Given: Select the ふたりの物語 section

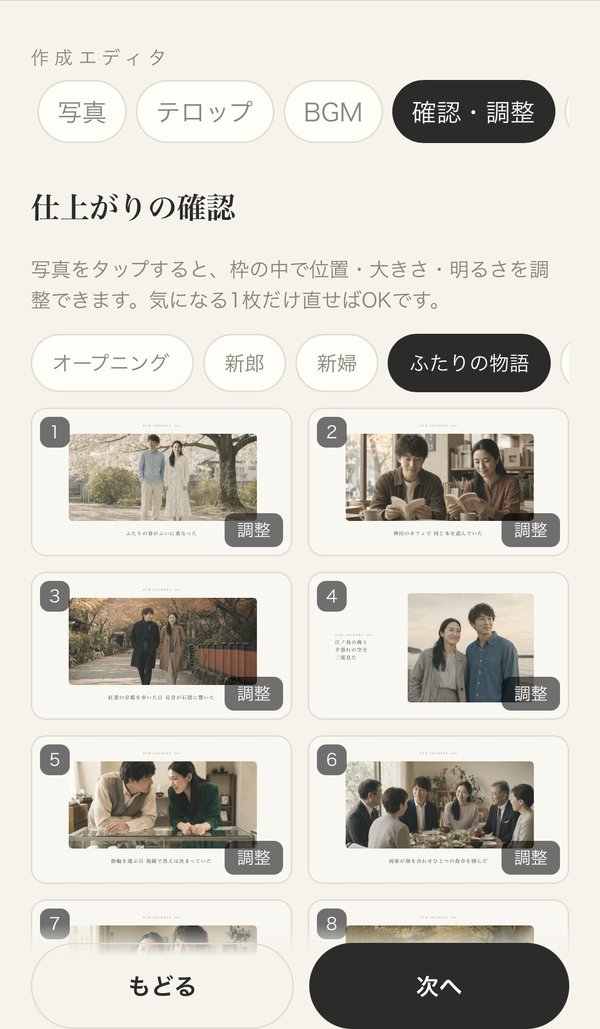Looking at the screenshot, I should [469, 363].
